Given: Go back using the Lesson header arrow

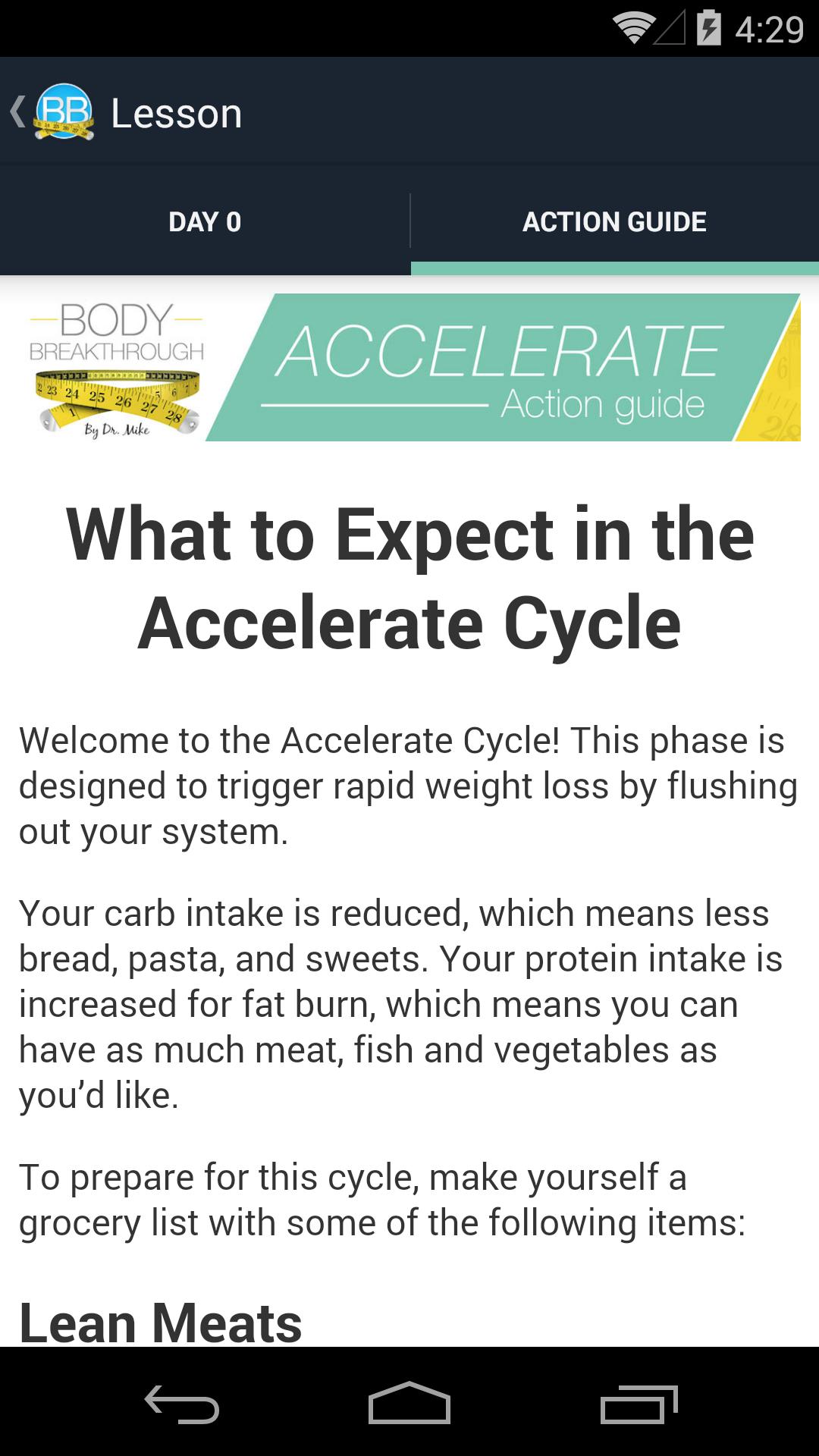Looking at the screenshot, I should 20,112.
